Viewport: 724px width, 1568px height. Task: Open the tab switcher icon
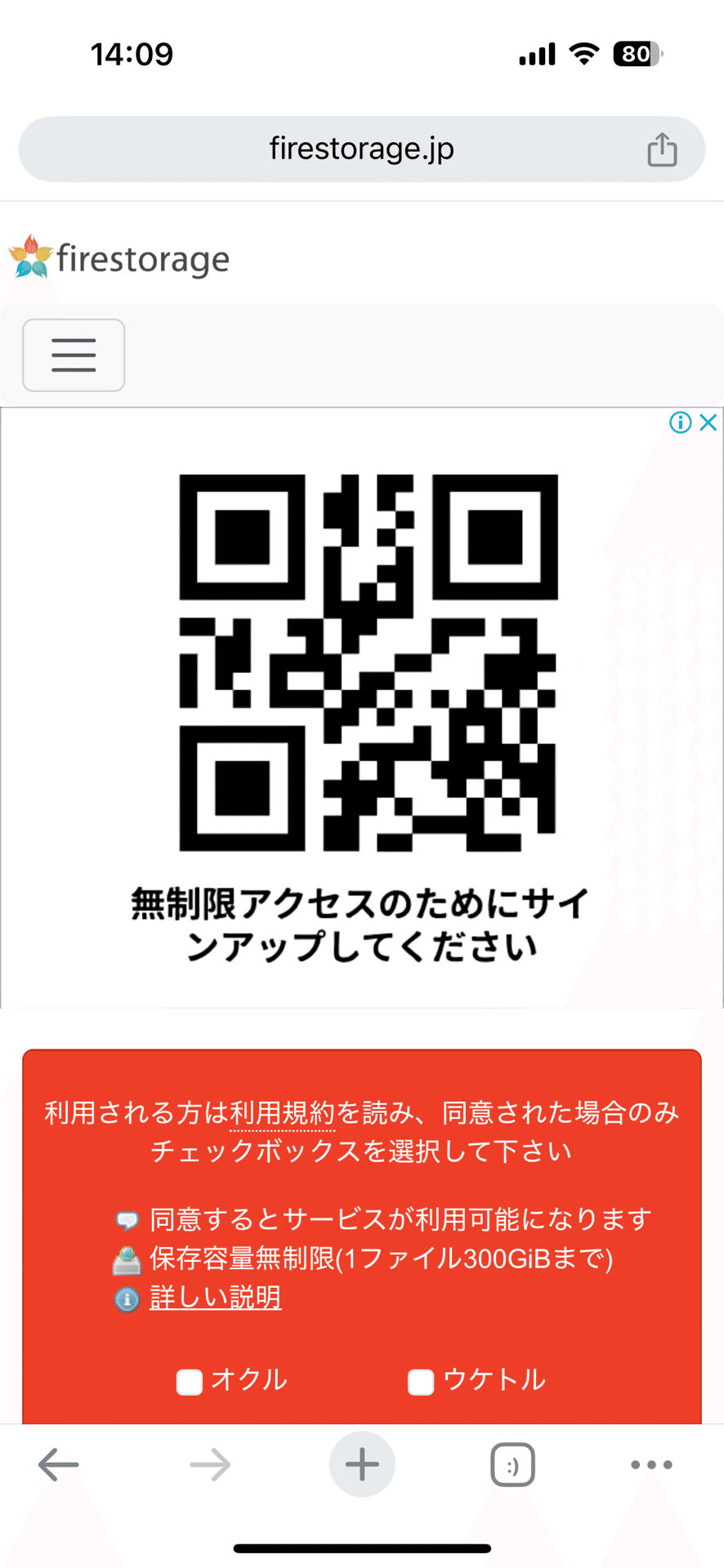pos(513,1464)
